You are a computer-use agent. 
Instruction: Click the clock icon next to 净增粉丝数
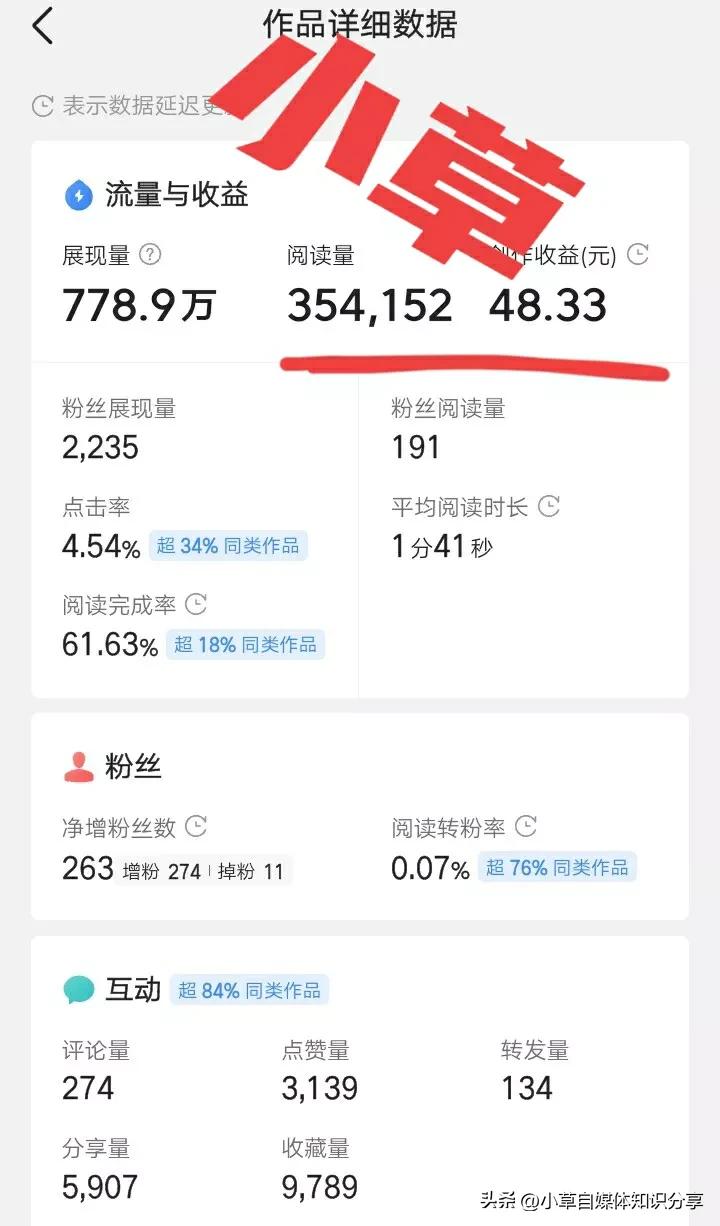coord(197,827)
